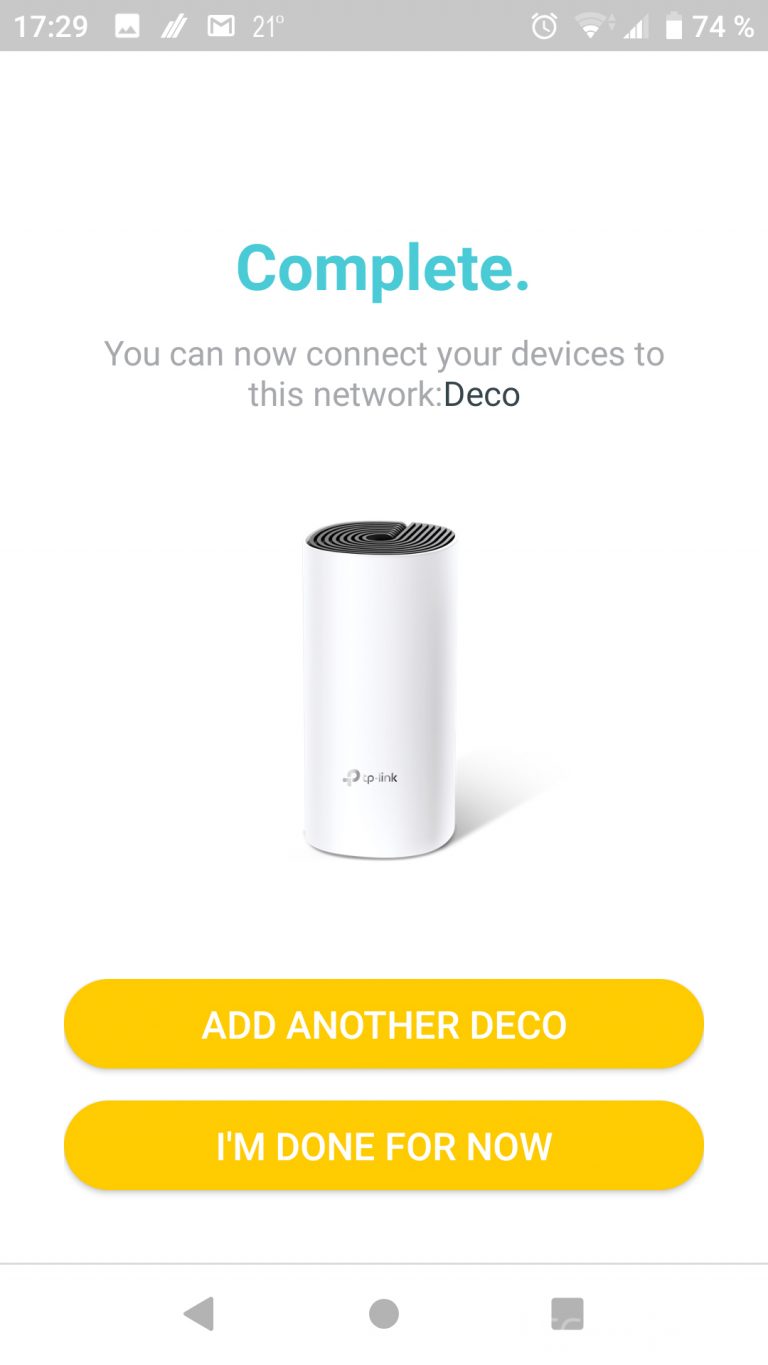
Task: Return to the home screen
Action: pyautogui.click(x=384, y=1313)
